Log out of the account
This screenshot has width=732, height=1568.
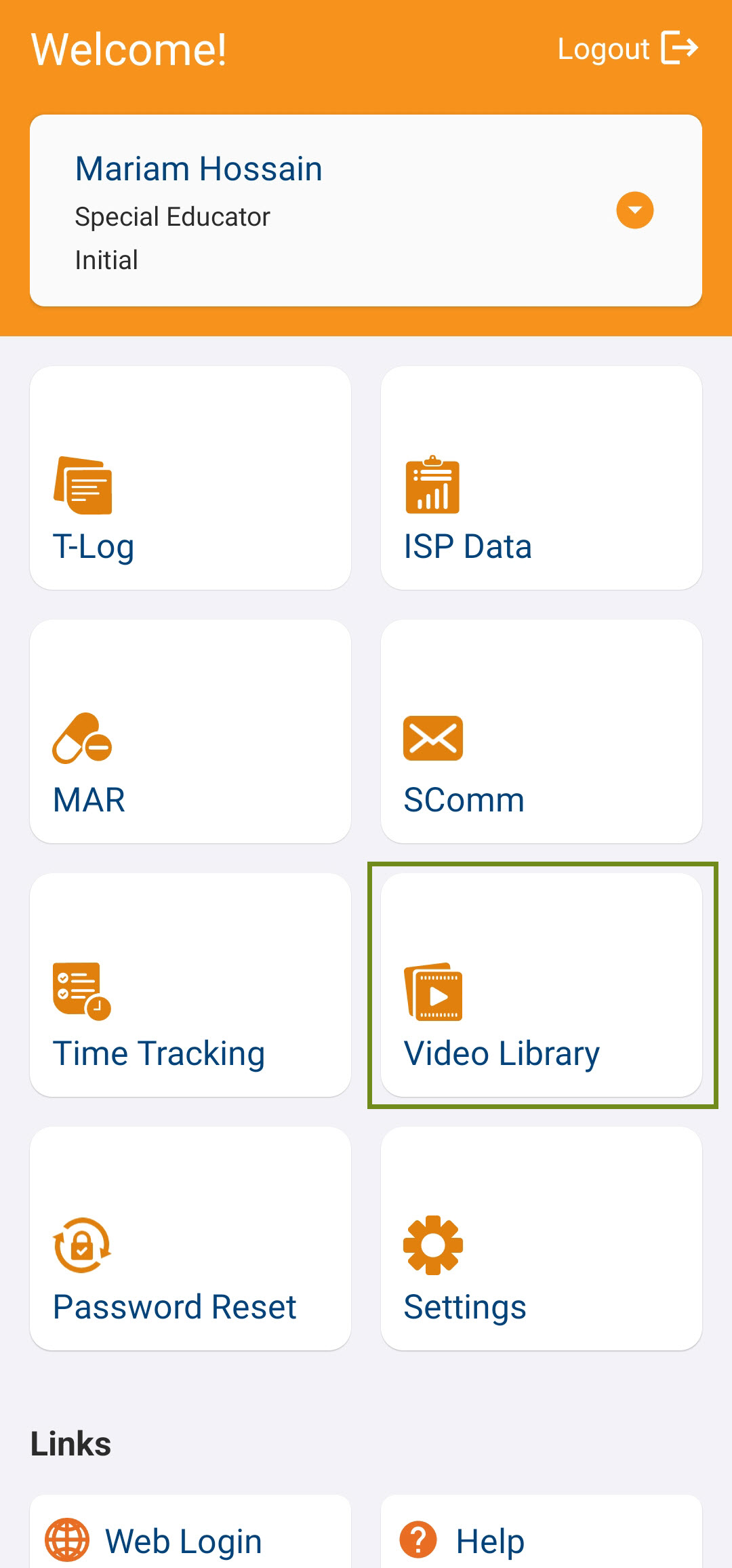tap(628, 48)
